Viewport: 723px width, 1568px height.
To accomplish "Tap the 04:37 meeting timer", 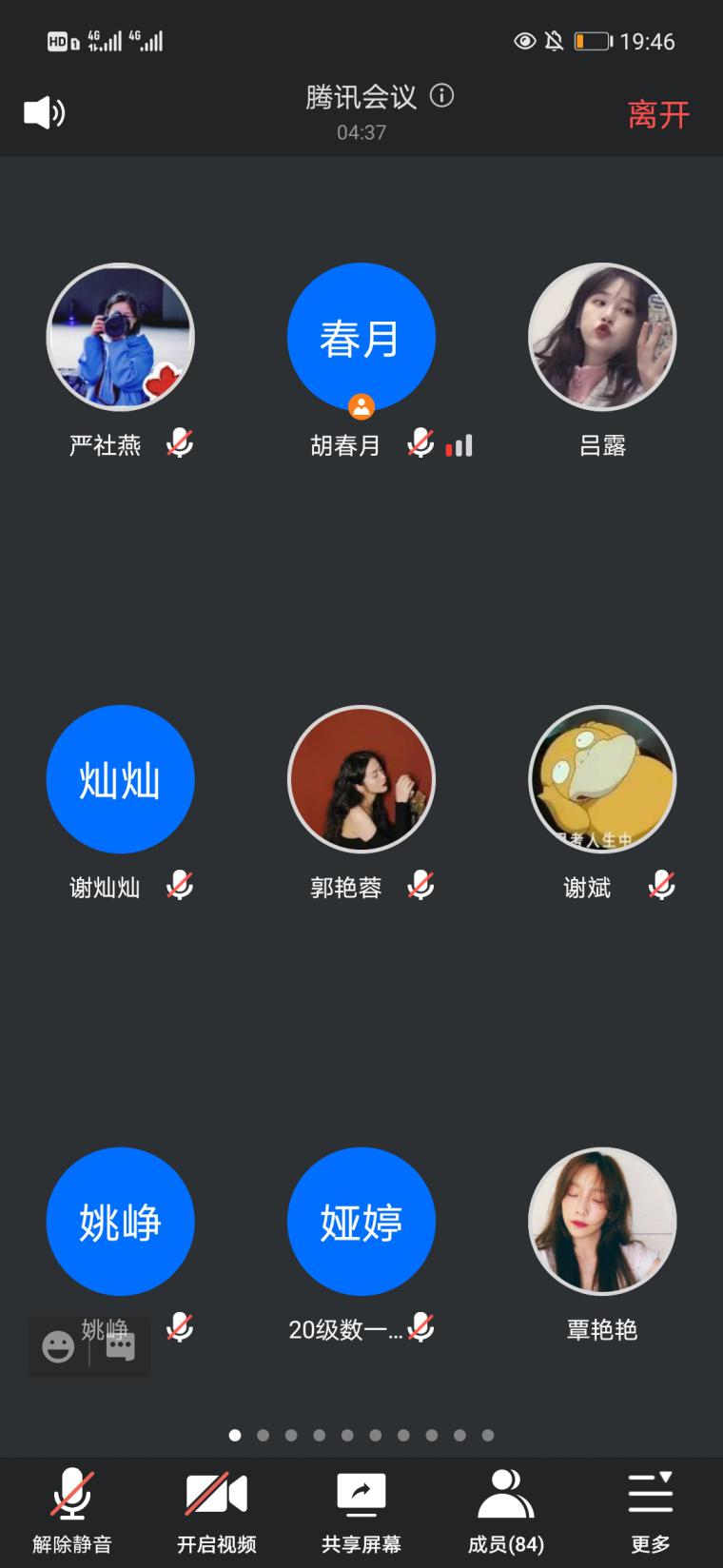I will pyautogui.click(x=361, y=131).
